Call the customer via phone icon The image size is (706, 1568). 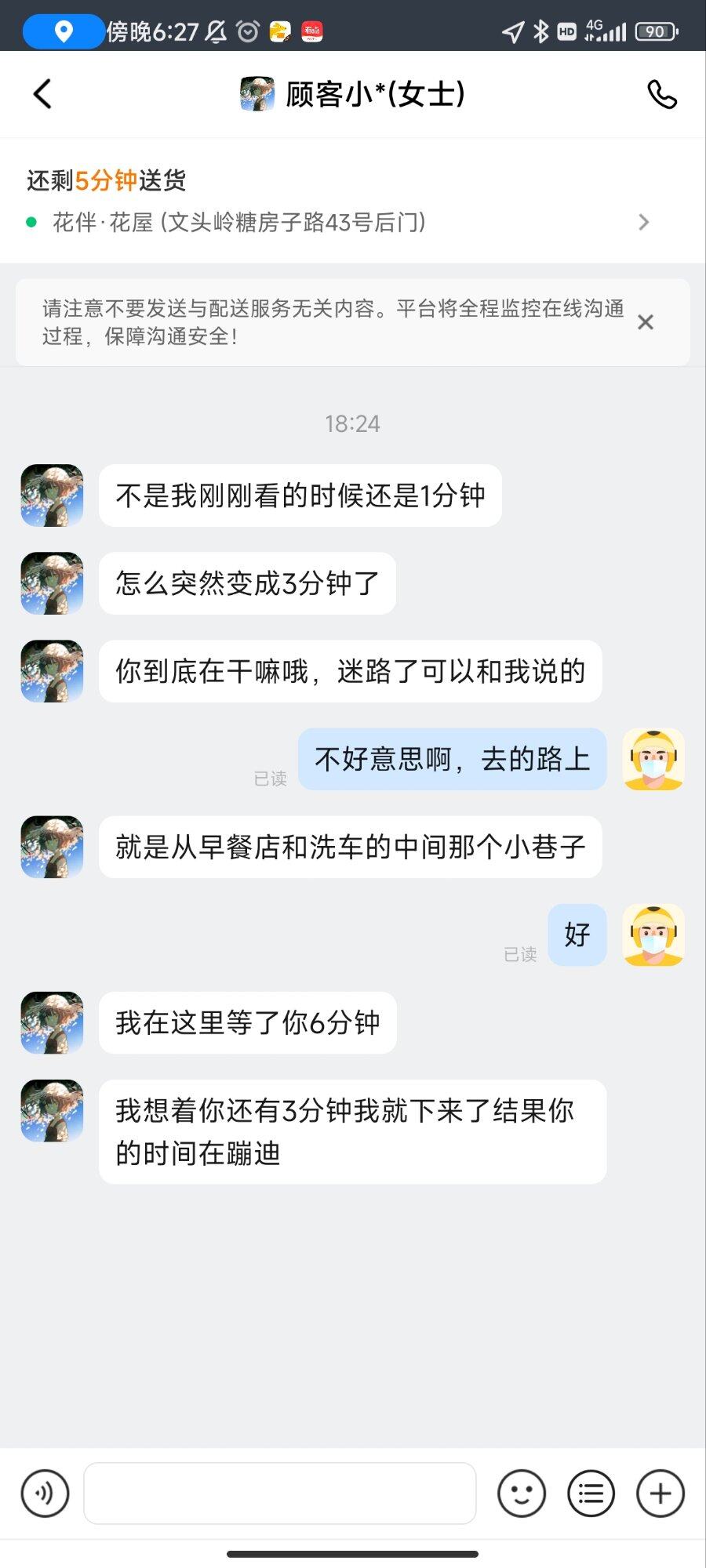click(x=661, y=94)
